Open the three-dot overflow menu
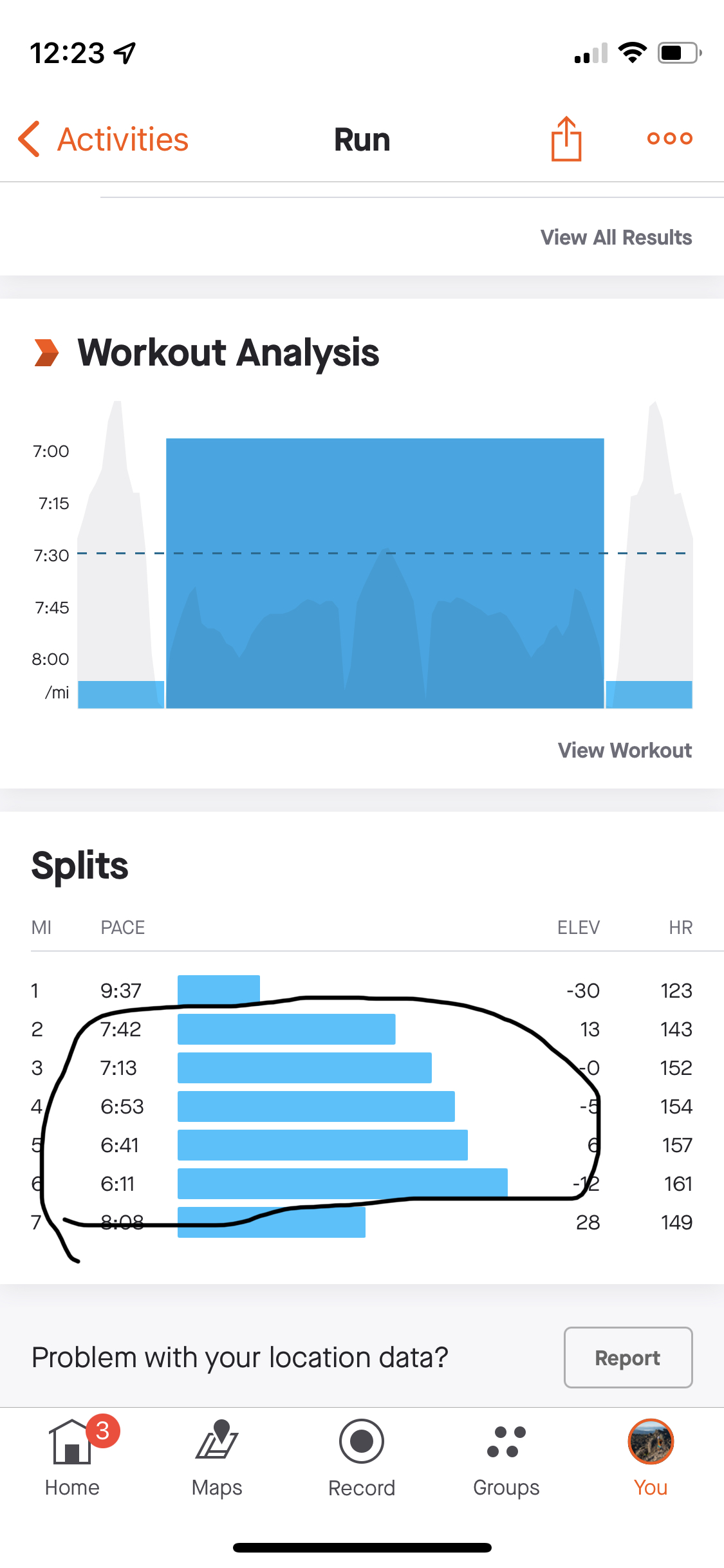The width and height of the screenshot is (724, 1568). (669, 138)
